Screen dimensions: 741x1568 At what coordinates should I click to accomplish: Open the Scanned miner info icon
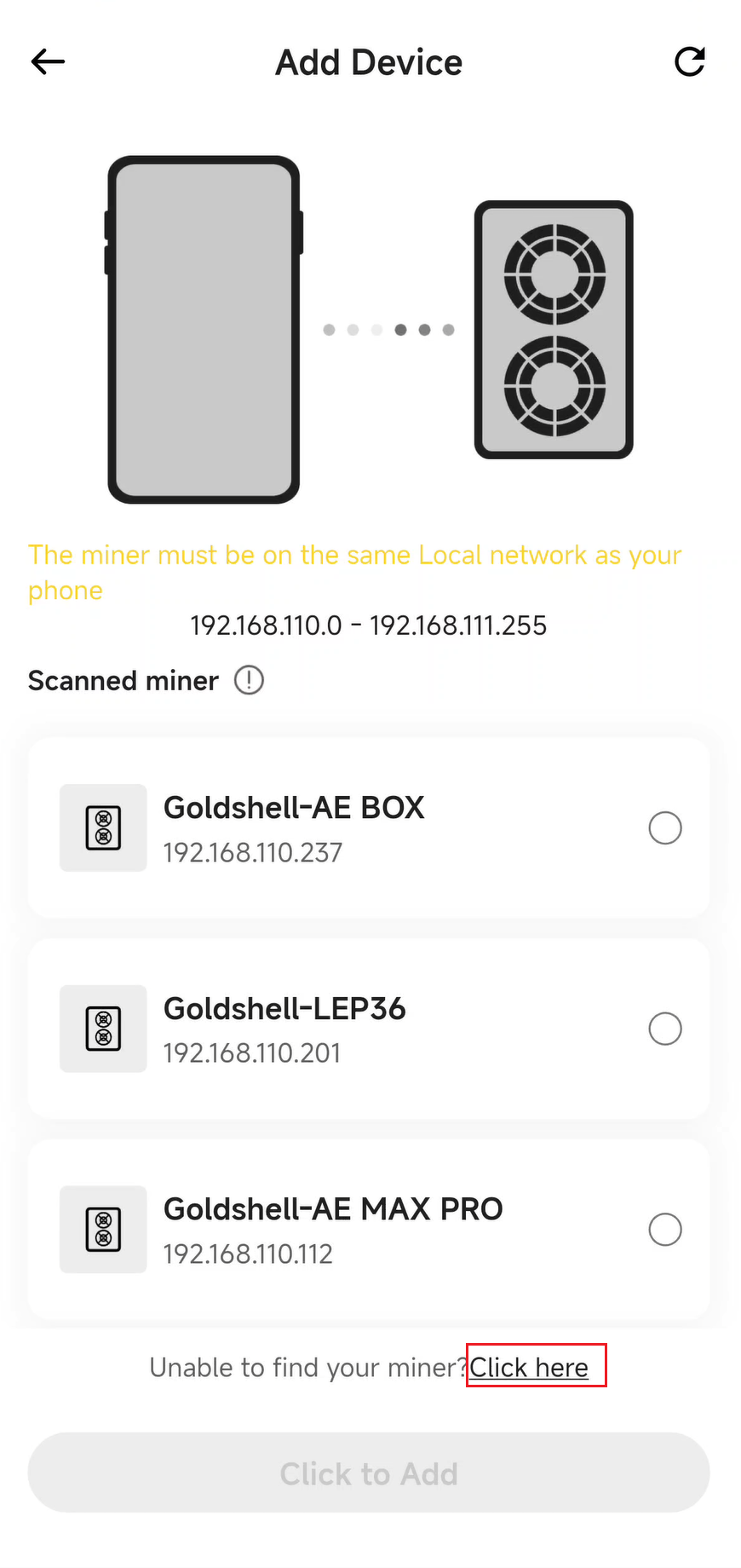(249, 680)
